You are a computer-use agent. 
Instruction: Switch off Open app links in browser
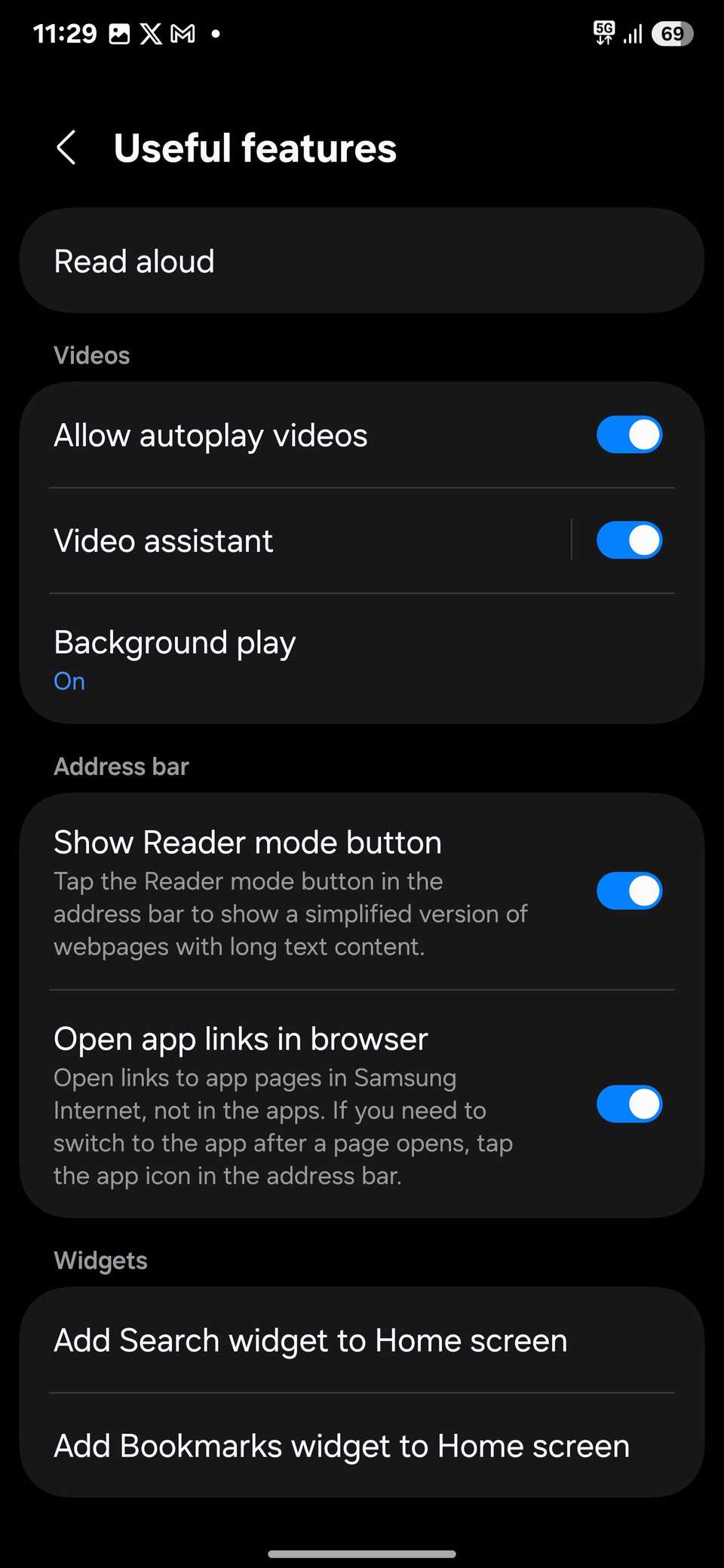(629, 1104)
